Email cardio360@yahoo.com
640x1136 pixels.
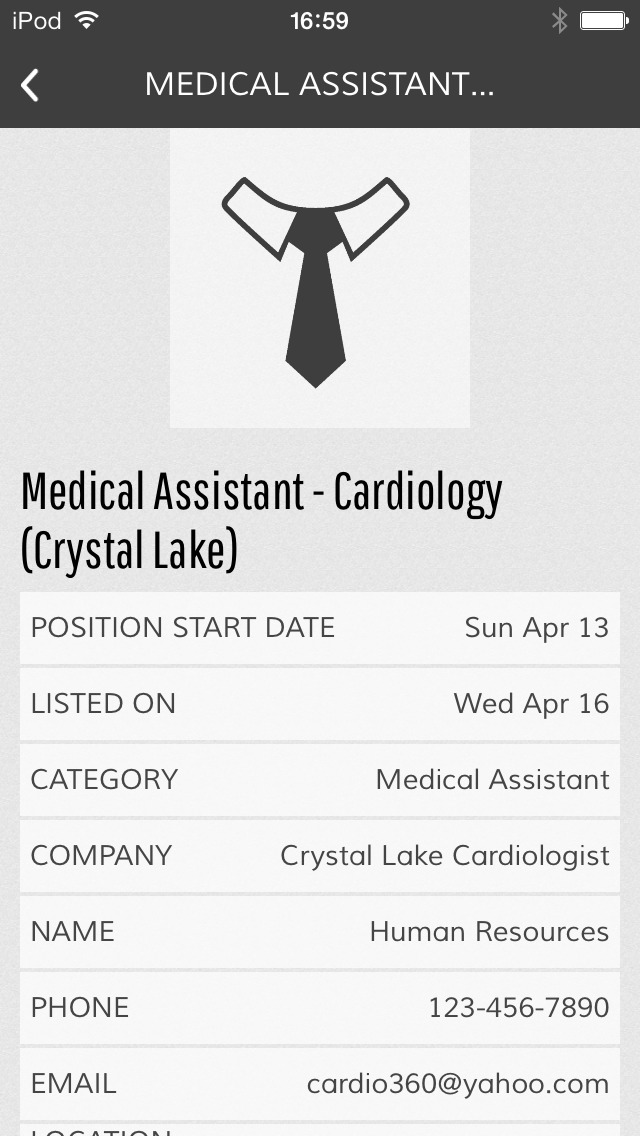click(320, 1084)
